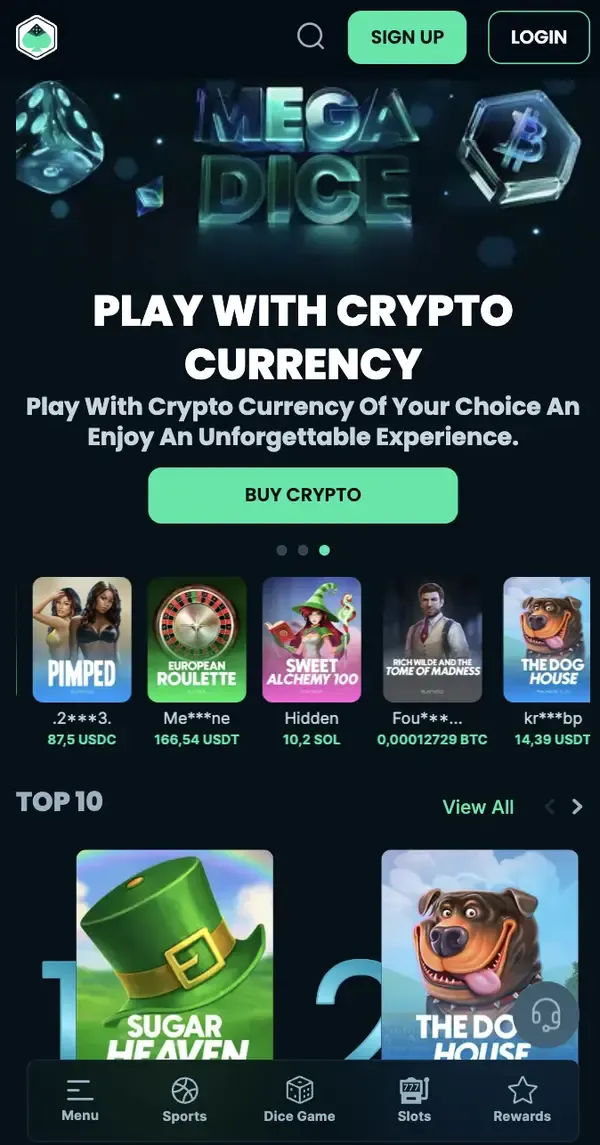Open the Tome of Madness game tile
This screenshot has width=600, height=1145.
tap(433, 640)
